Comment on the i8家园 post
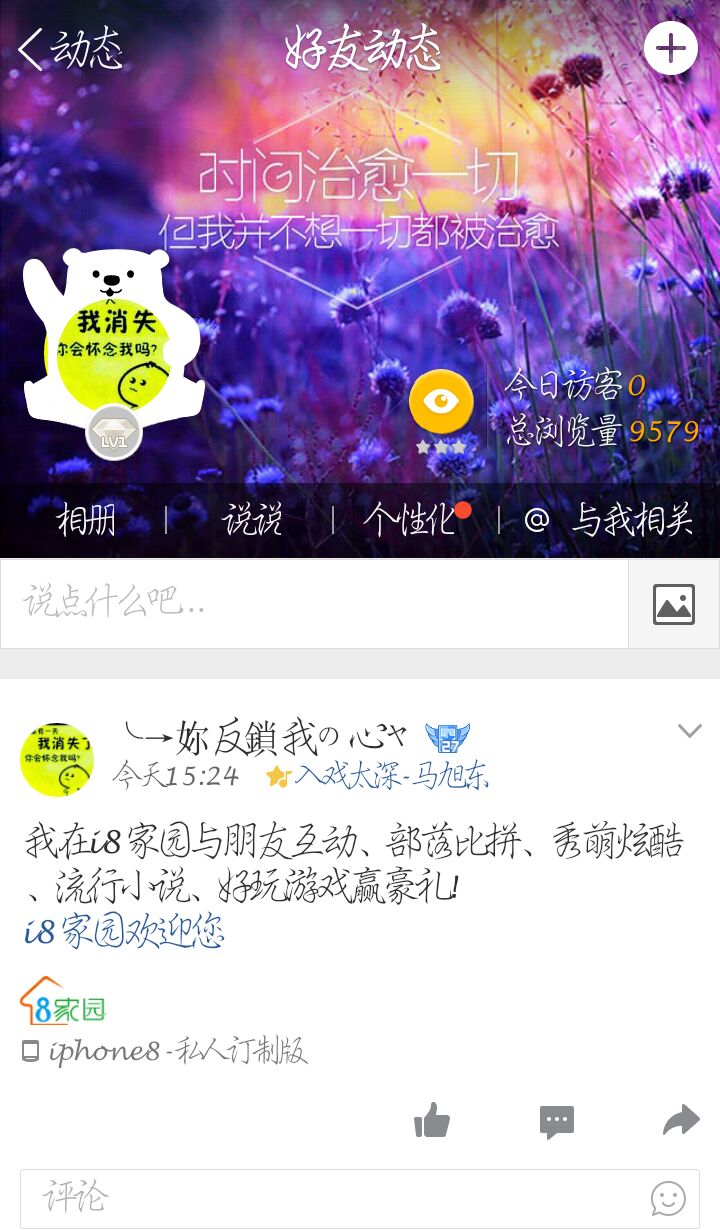The image size is (720, 1230). [x=557, y=1121]
